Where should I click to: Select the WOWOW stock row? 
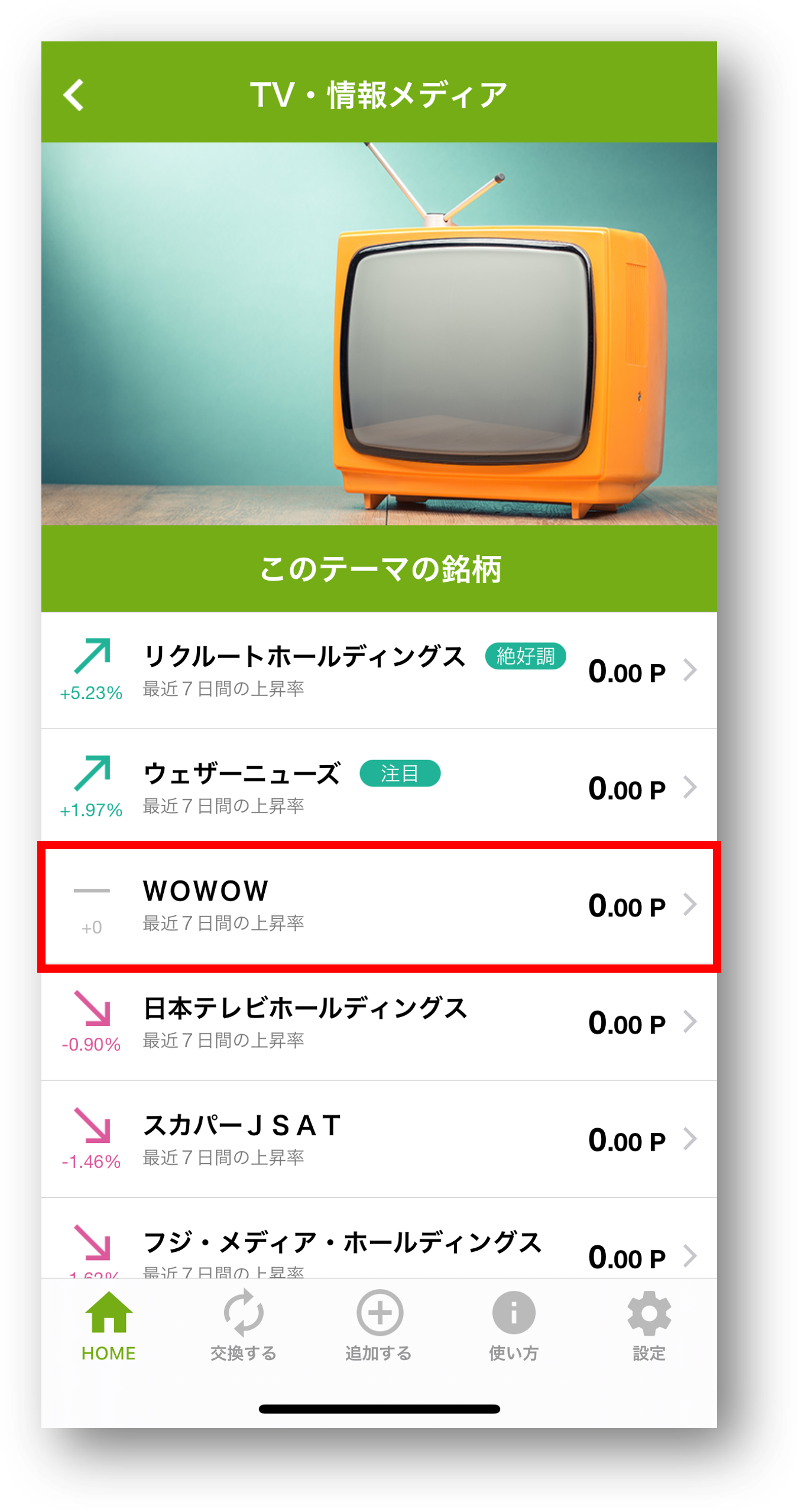pos(378,905)
